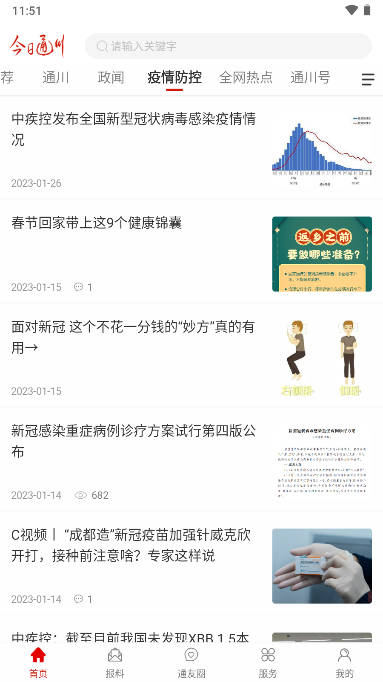The height and width of the screenshot is (682, 383).
Task: Open the 服务 tab
Action: [268, 663]
